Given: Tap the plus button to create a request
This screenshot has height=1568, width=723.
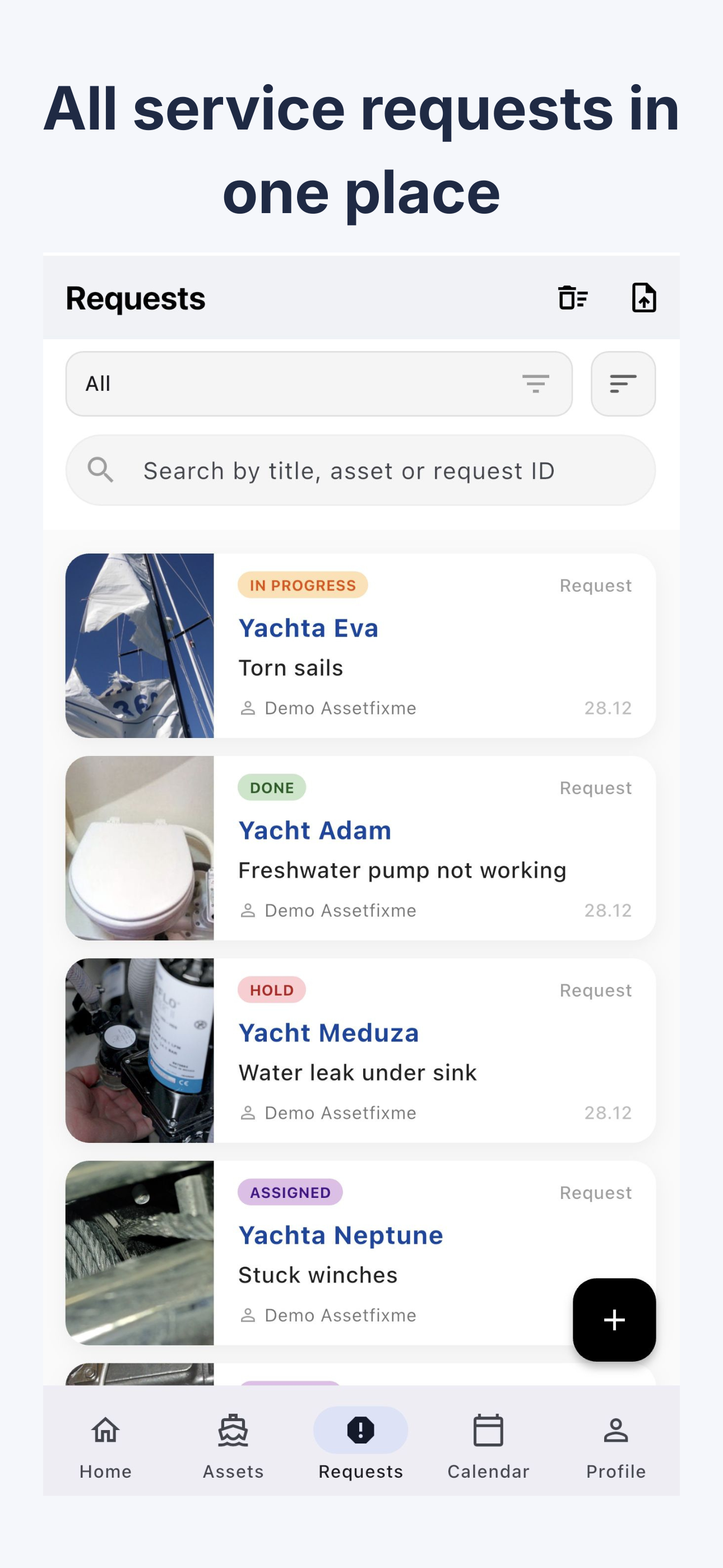Looking at the screenshot, I should [614, 1321].
